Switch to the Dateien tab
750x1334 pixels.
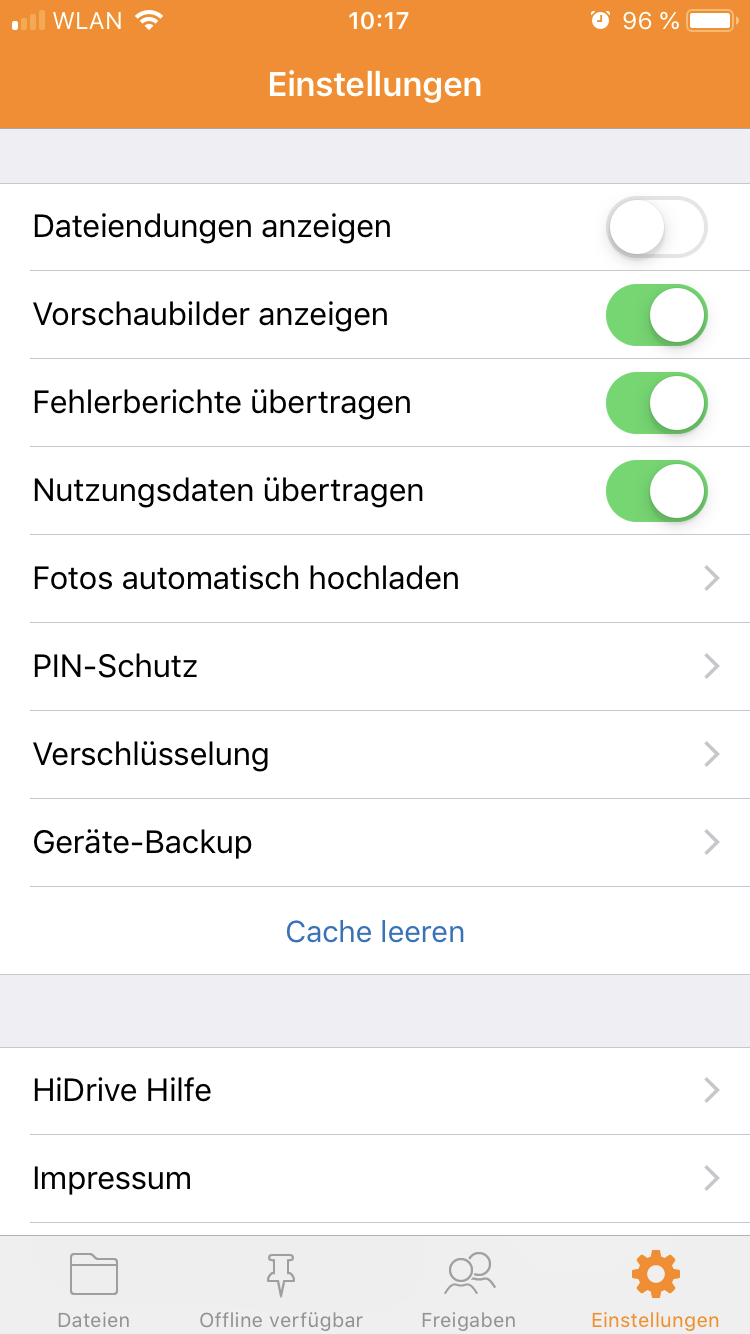(x=93, y=1284)
